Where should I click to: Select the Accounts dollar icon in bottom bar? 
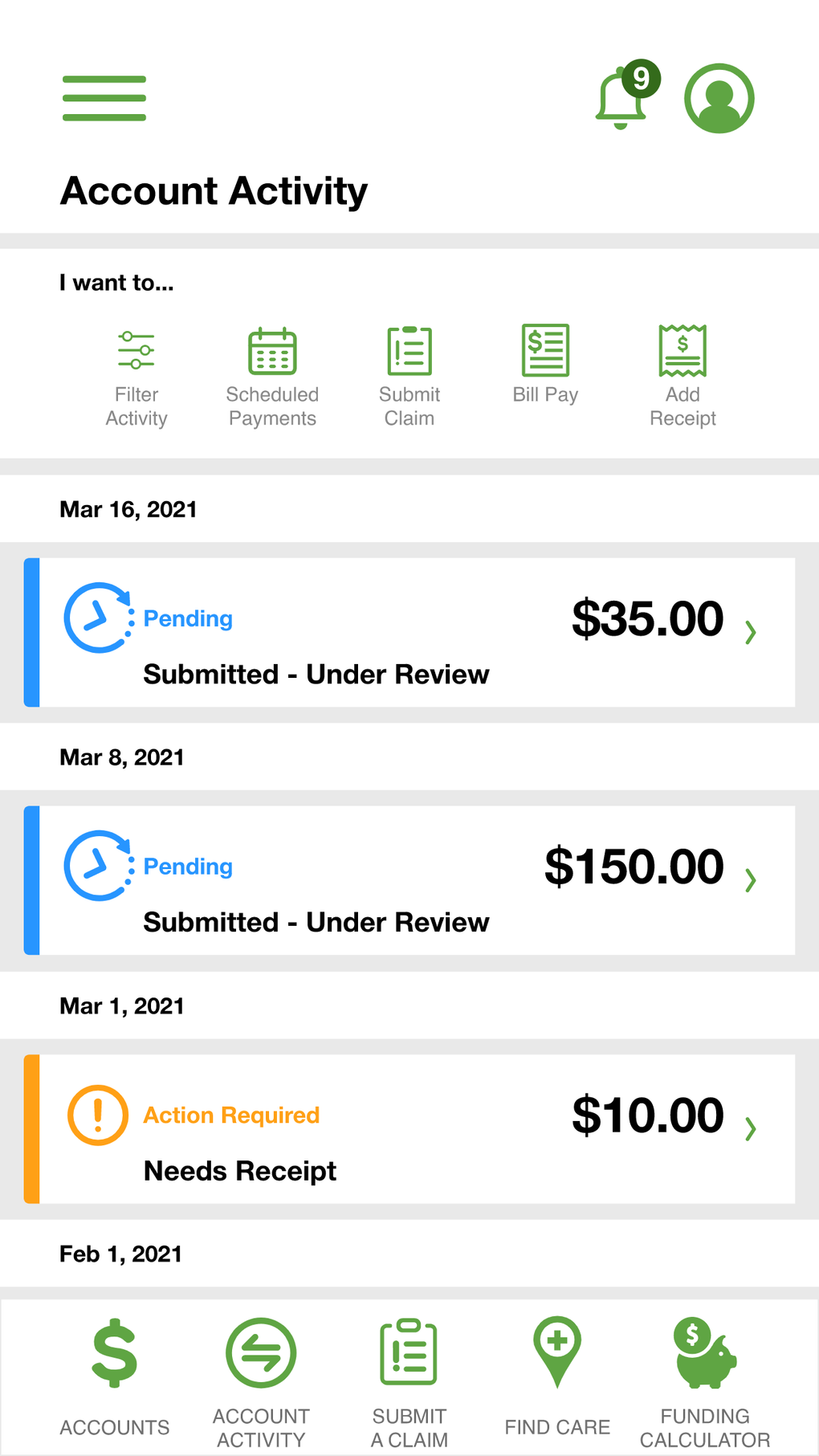[114, 1358]
